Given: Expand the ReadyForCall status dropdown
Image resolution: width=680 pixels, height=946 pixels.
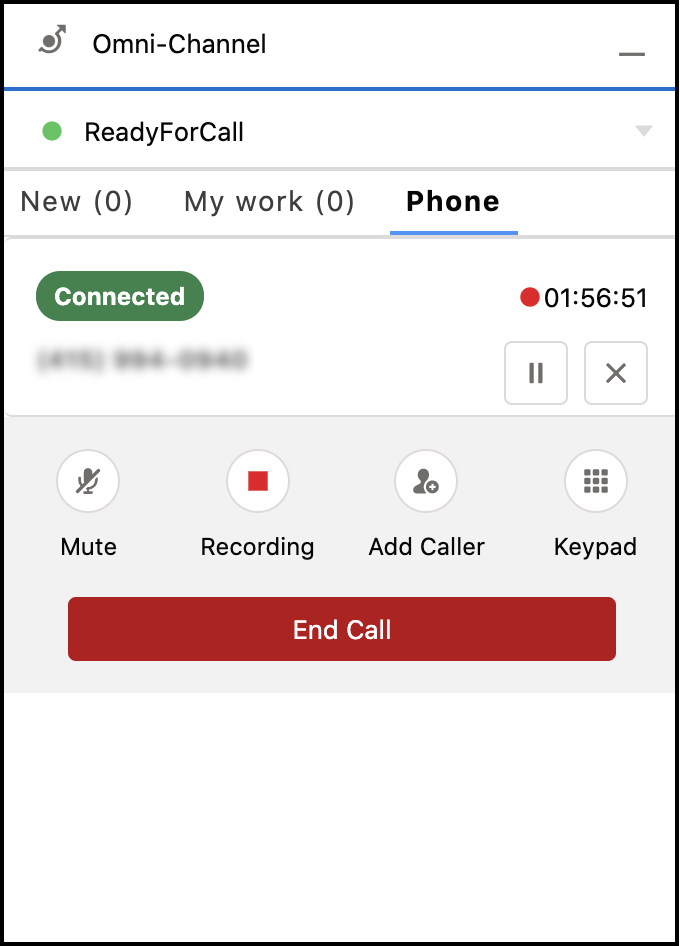Looking at the screenshot, I should (643, 131).
